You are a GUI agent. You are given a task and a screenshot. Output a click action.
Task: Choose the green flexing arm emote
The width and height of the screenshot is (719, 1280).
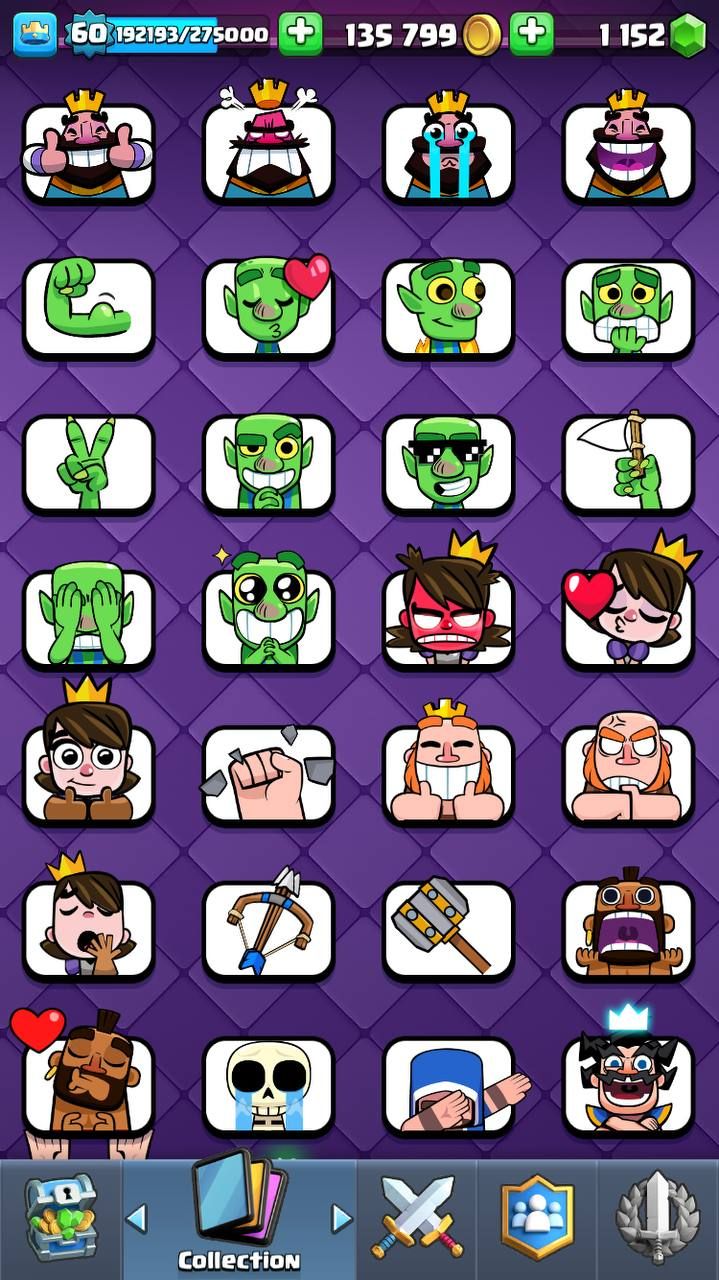(x=88, y=307)
